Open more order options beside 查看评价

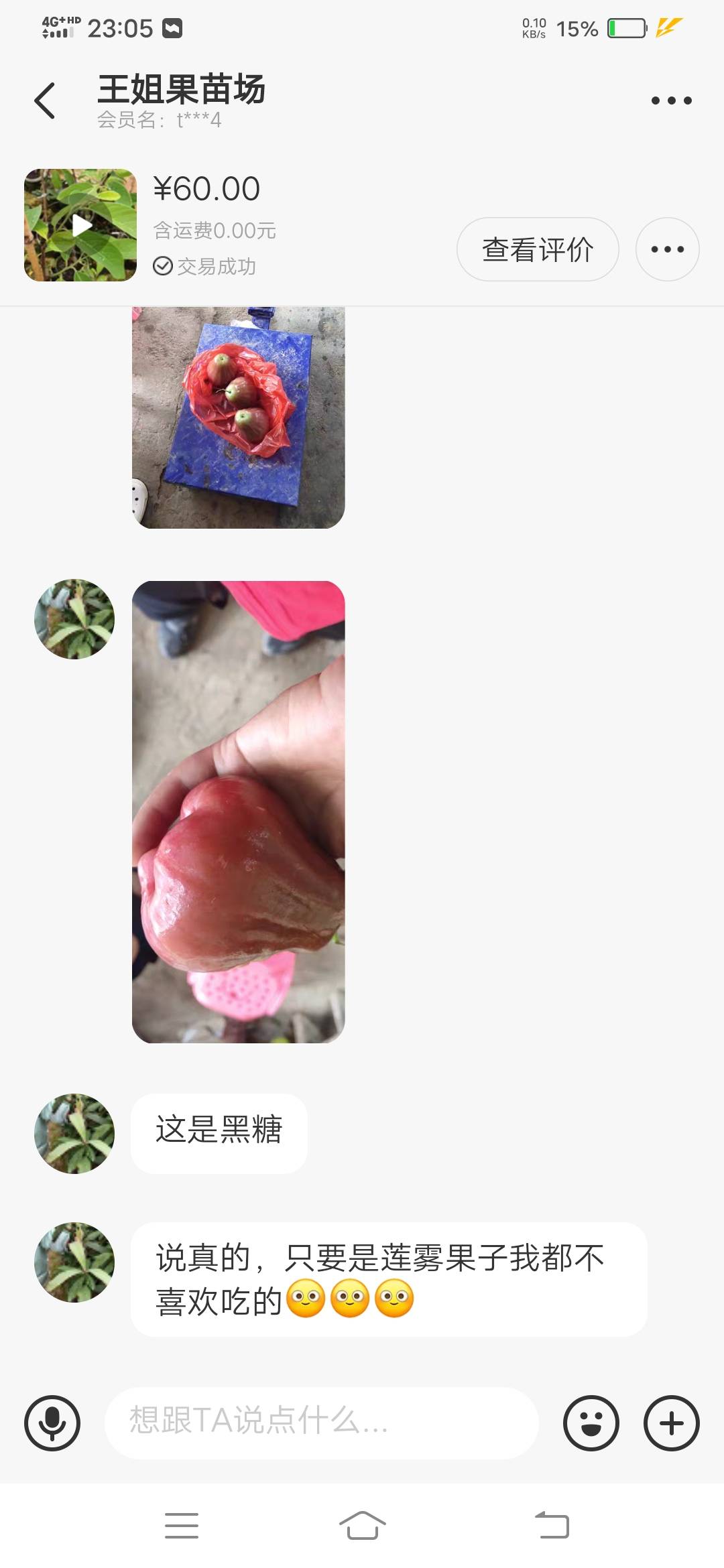point(668,249)
